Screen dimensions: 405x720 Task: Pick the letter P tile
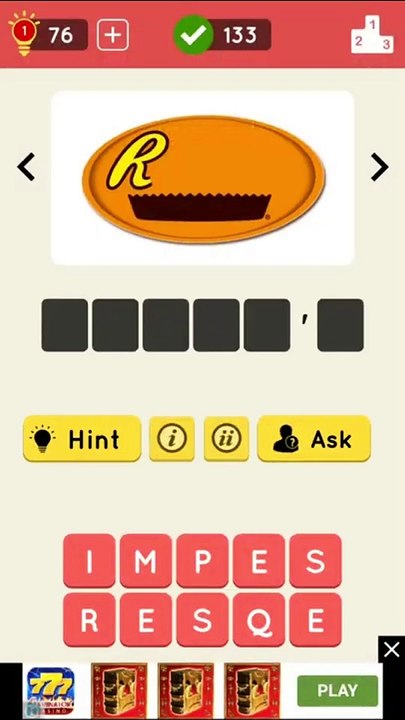pyautogui.click(x=202, y=561)
